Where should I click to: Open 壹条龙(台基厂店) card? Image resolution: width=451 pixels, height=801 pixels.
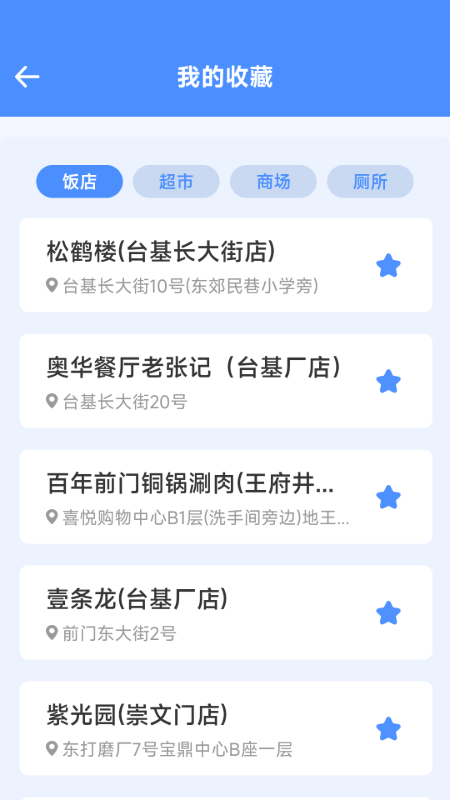click(x=226, y=612)
